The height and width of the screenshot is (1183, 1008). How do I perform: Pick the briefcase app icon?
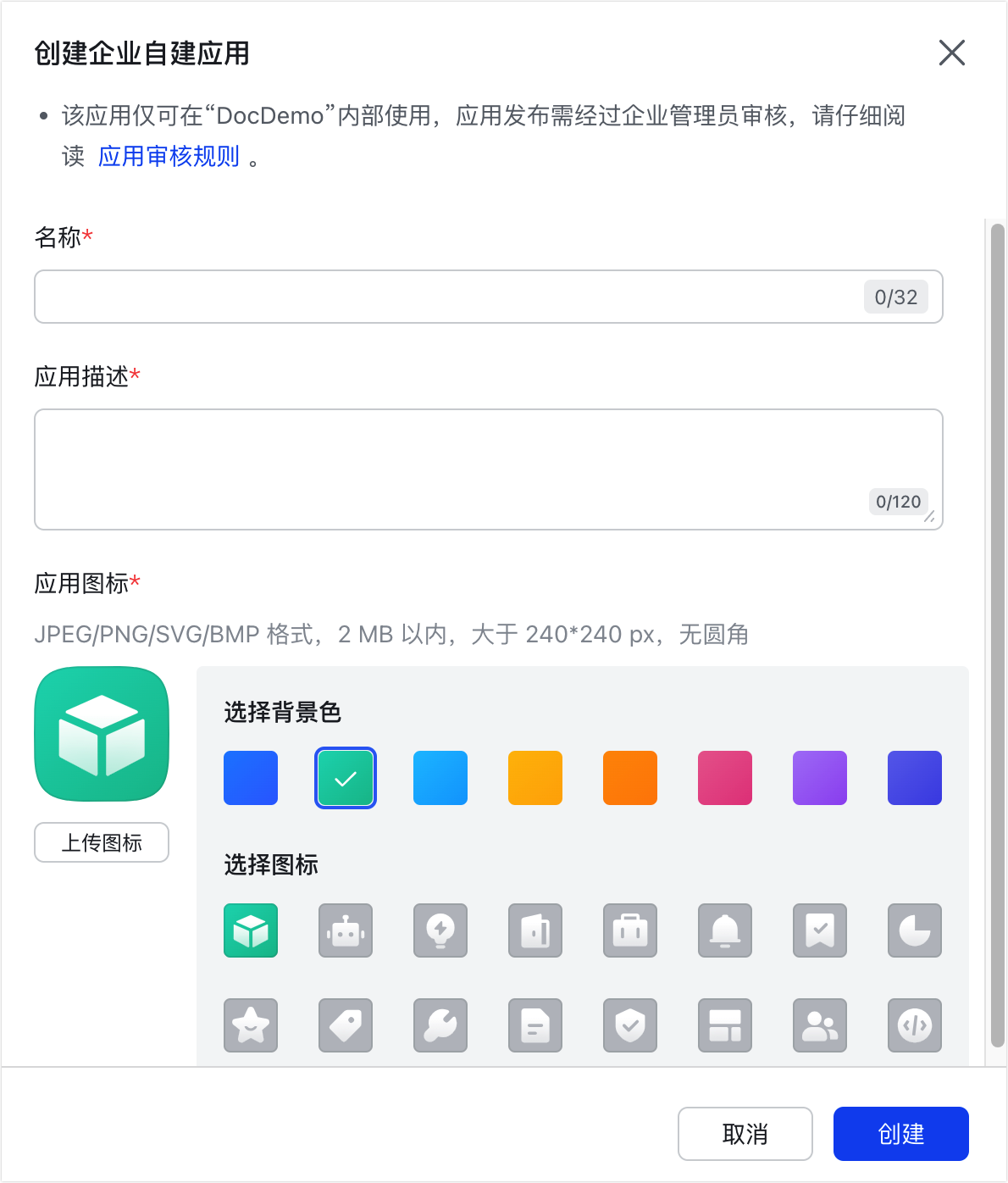(630, 930)
